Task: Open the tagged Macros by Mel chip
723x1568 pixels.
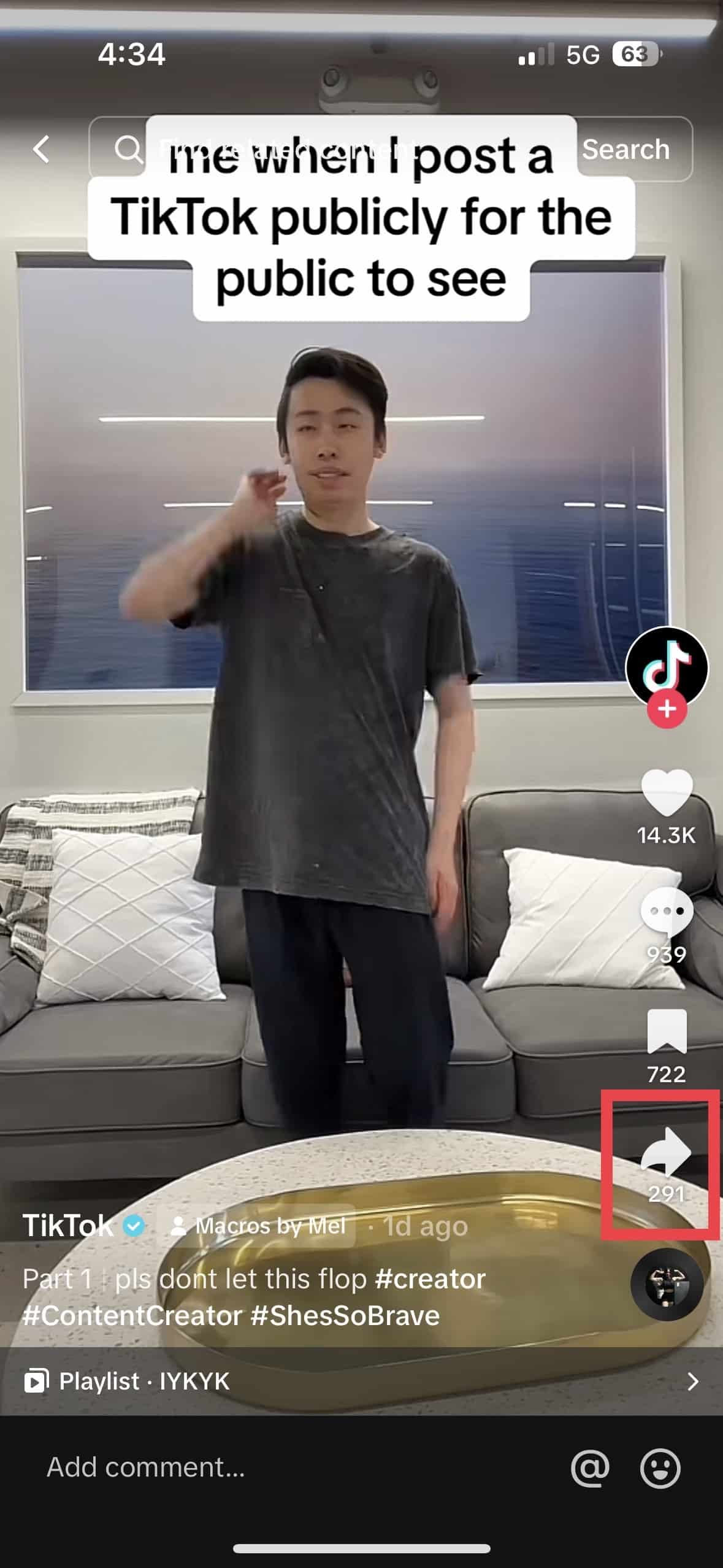Action: (257, 1226)
